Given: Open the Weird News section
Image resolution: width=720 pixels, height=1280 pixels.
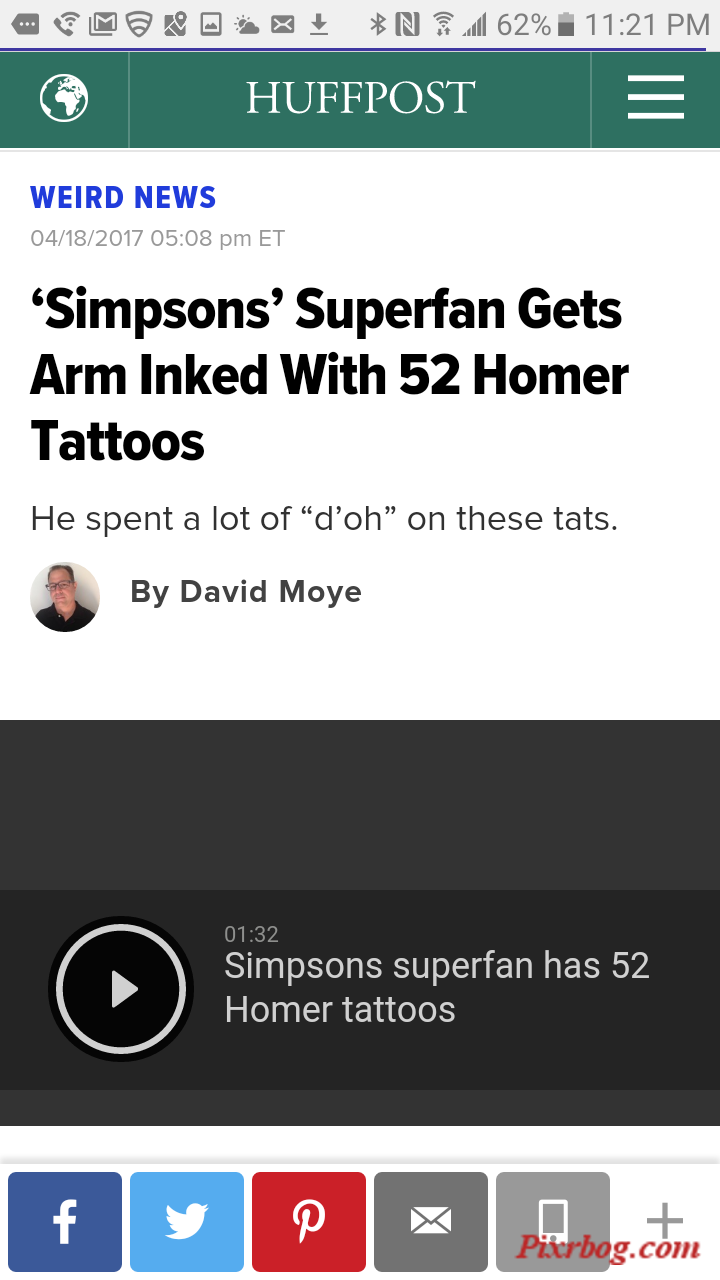Looking at the screenshot, I should pyautogui.click(x=123, y=198).
